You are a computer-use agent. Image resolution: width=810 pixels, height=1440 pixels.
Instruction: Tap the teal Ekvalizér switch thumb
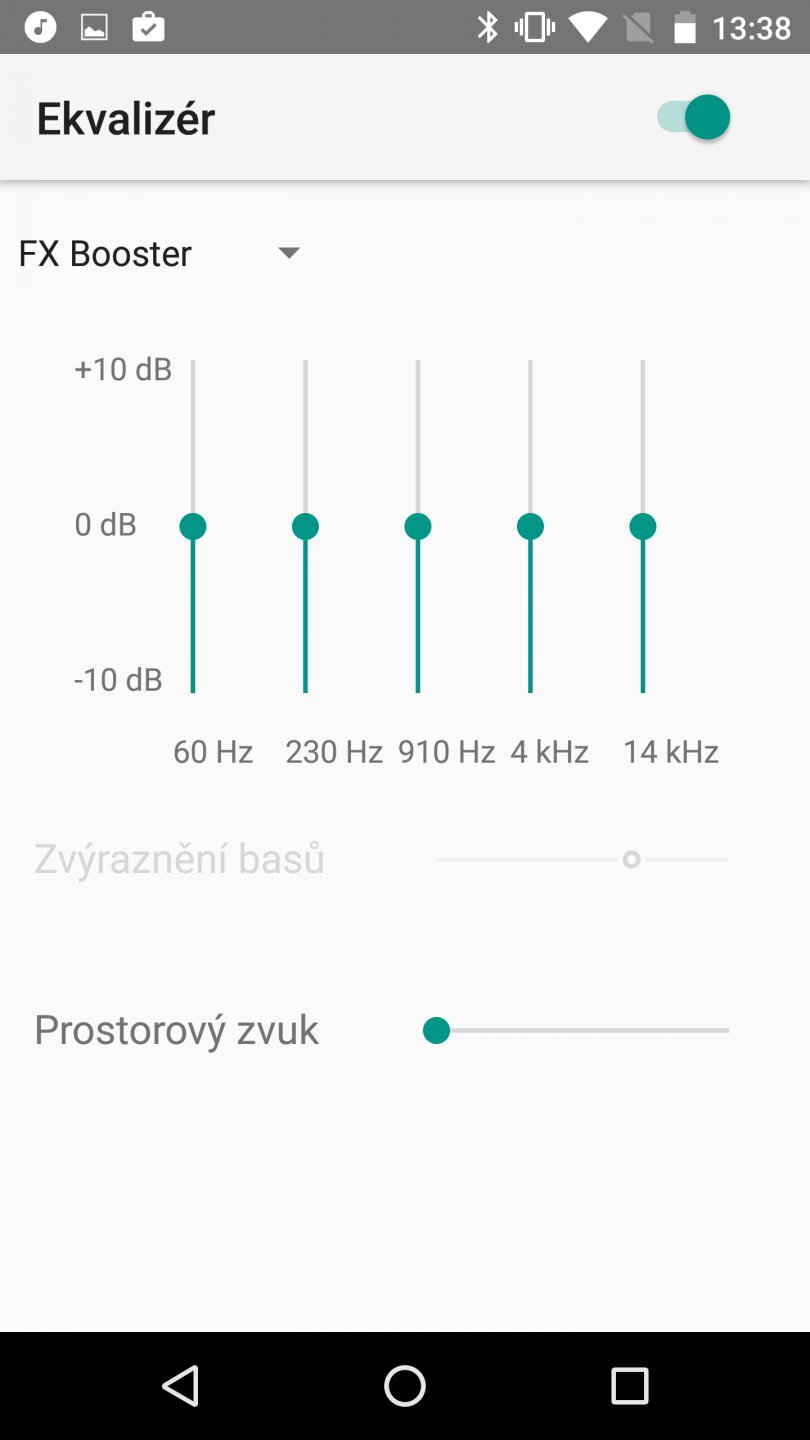706,117
